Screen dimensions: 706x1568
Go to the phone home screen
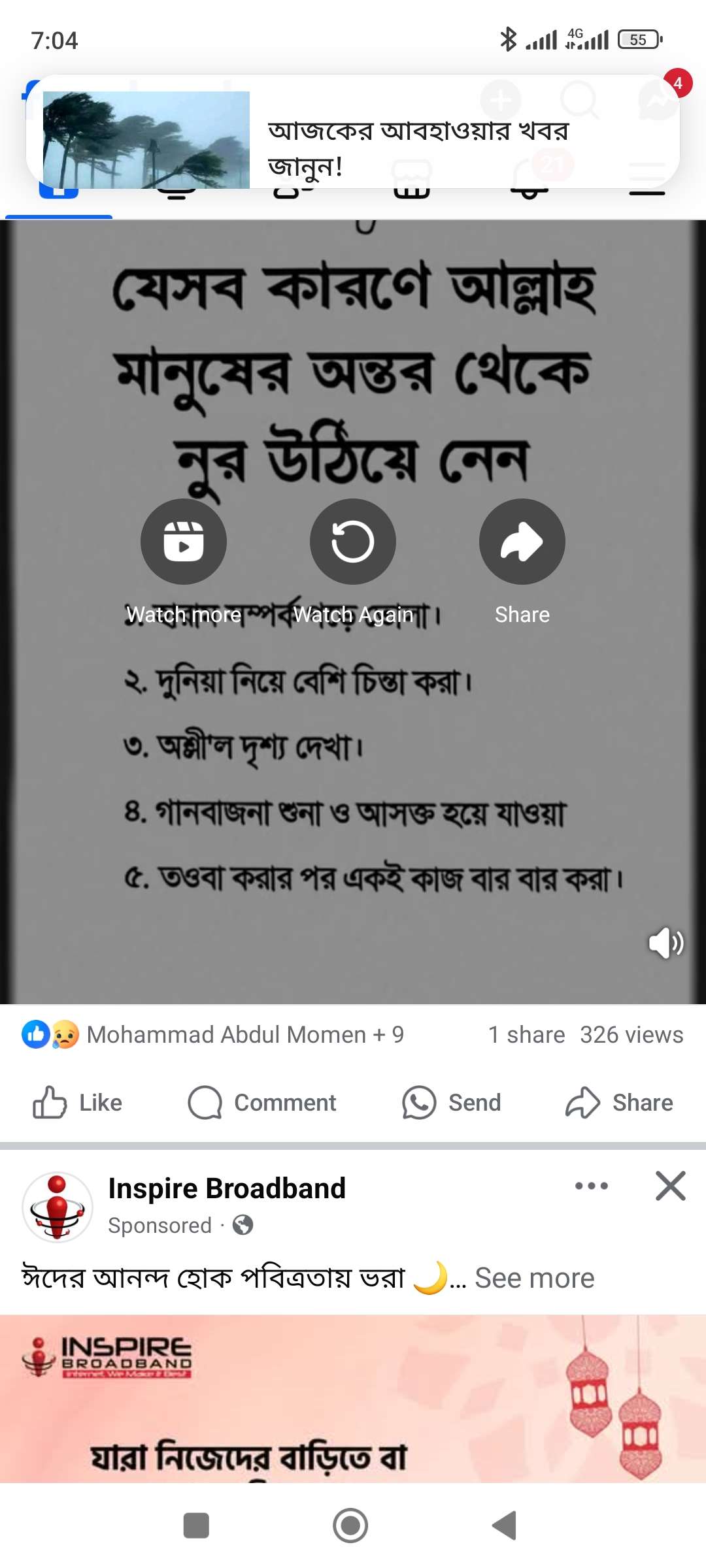click(x=350, y=1526)
